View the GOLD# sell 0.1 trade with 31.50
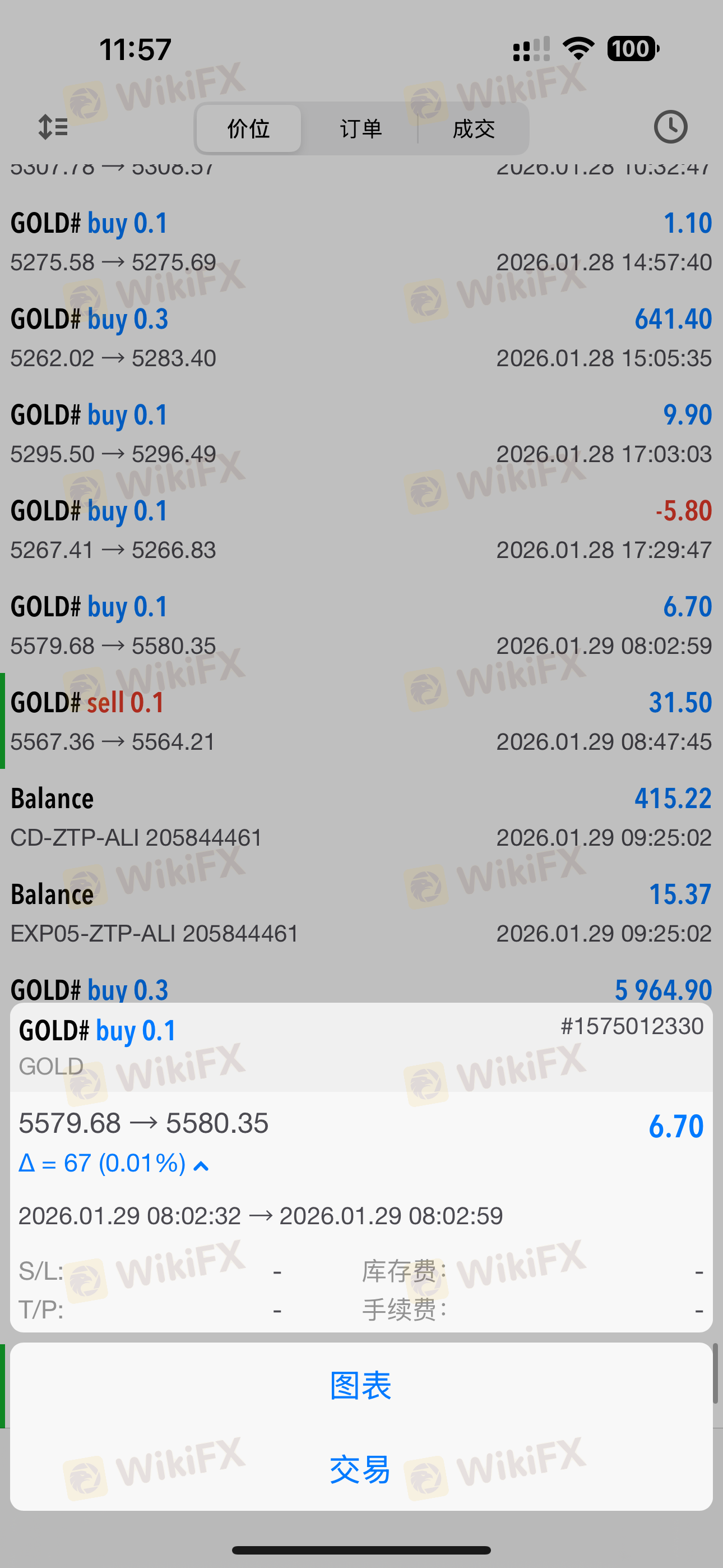The height and width of the screenshot is (1568, 723). pyautogui.click(x=361, y=721)
